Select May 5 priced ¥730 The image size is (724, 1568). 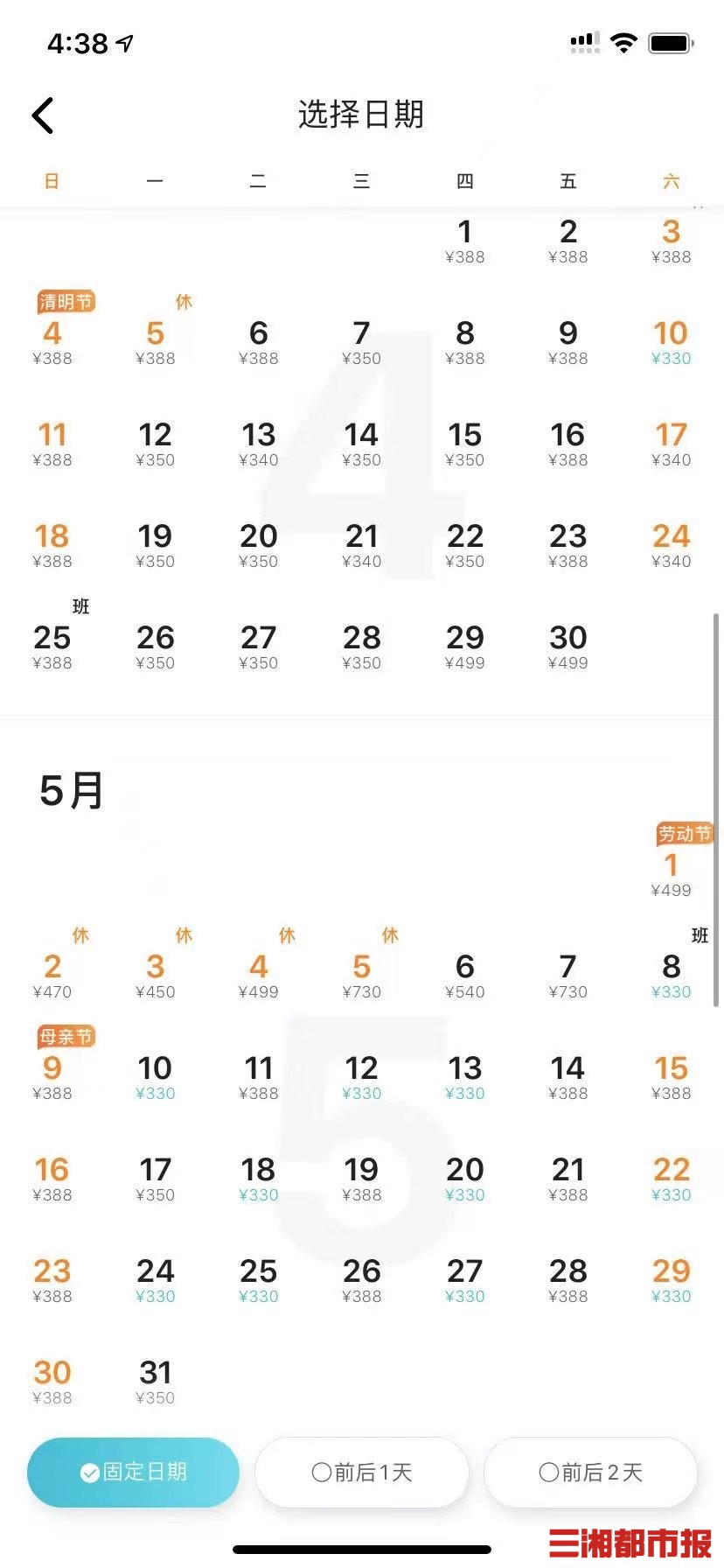click(361, 975)
